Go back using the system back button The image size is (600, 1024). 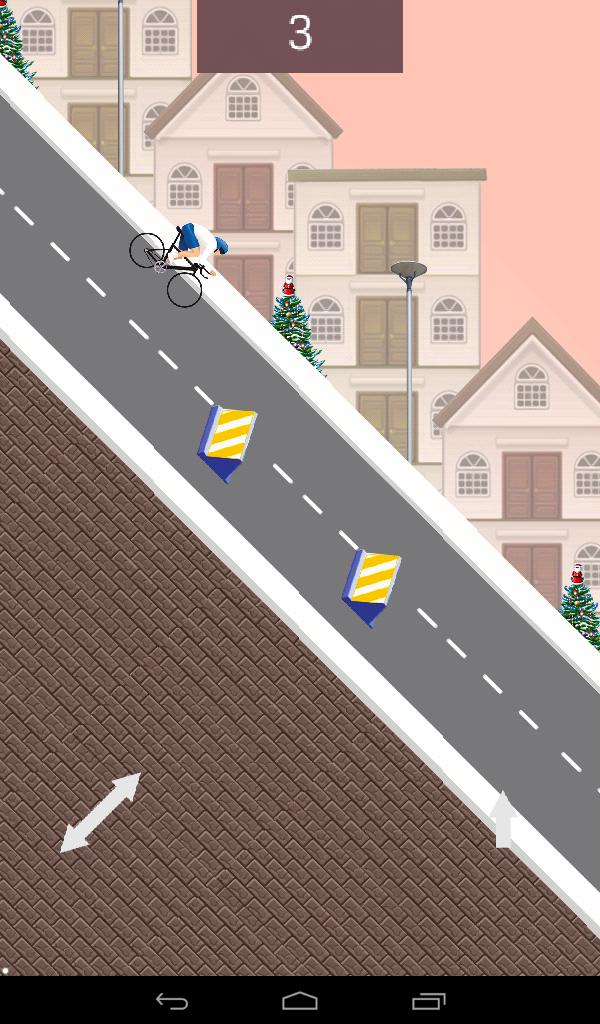(172, 1001)
